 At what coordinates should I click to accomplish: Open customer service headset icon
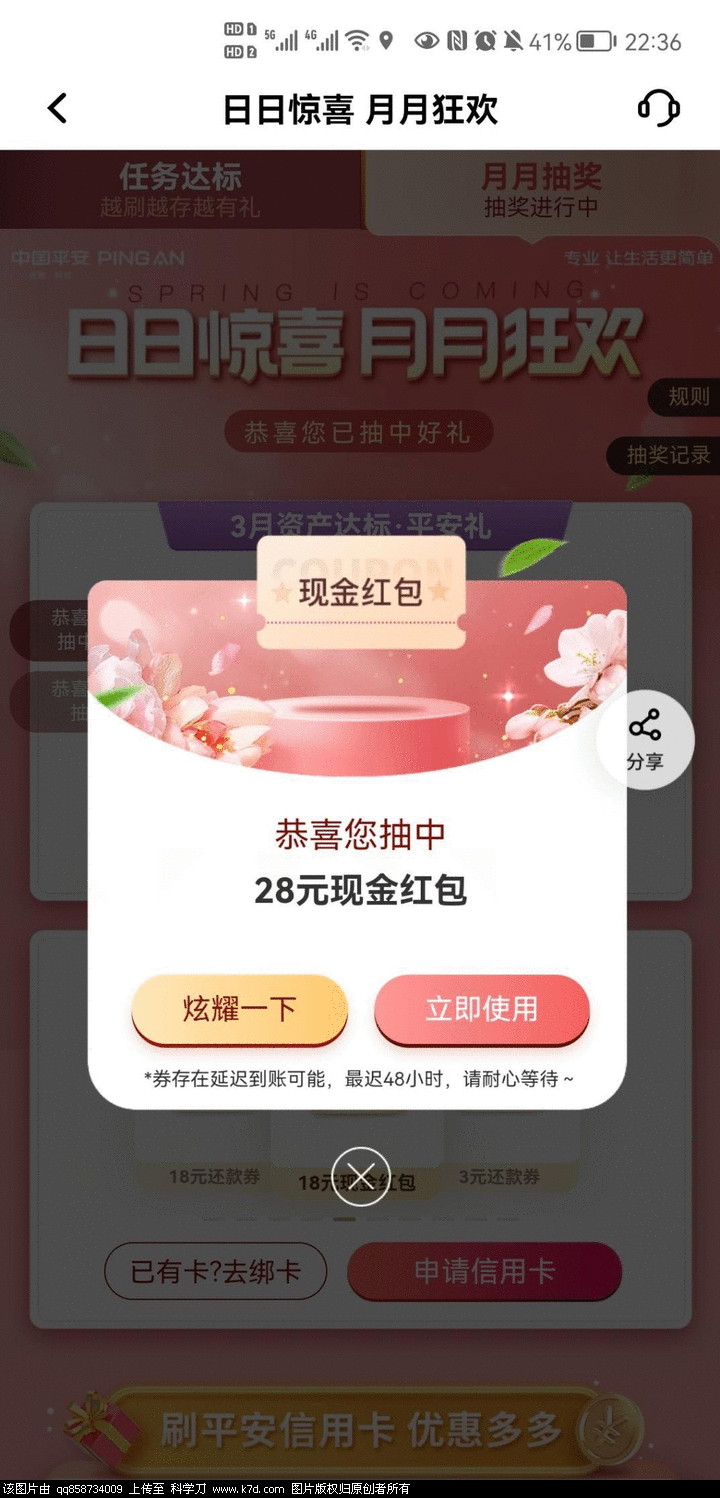click(x=658, y=108)
